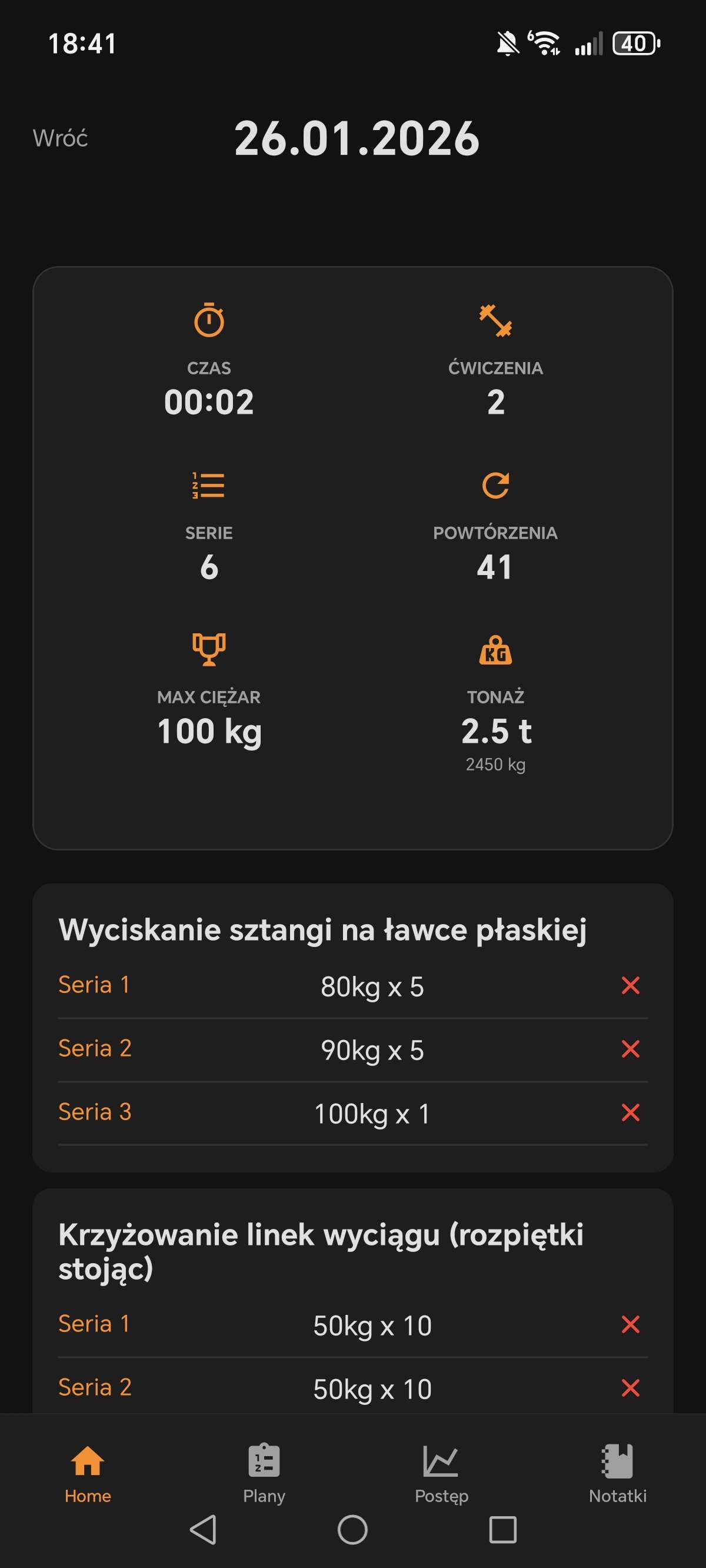The height and width of the screenshot is (1568, 706).
Task: Tap Wróć to go back
Action: tap(61, 139)
